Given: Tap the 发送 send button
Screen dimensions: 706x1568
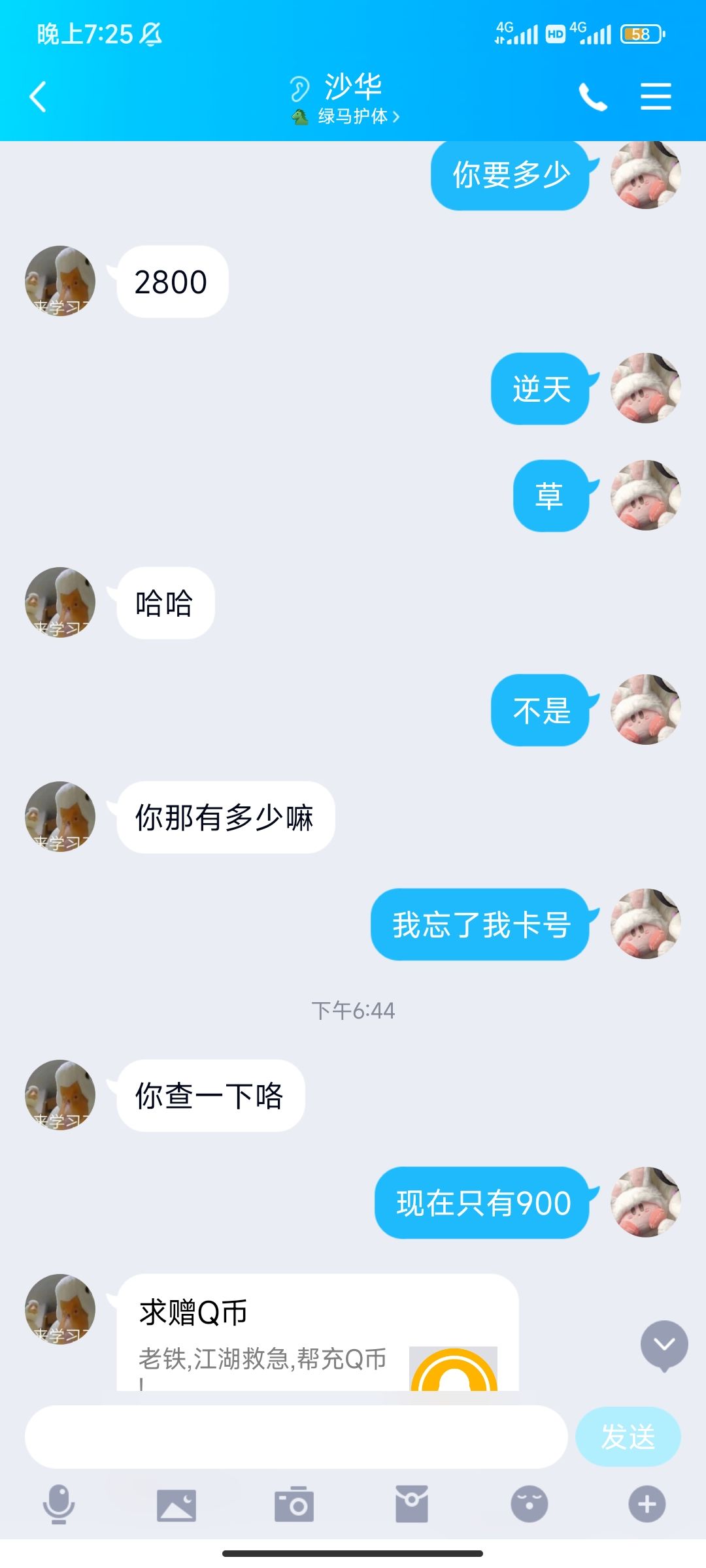Looking at the screenshot, I should click(628, 1437).
